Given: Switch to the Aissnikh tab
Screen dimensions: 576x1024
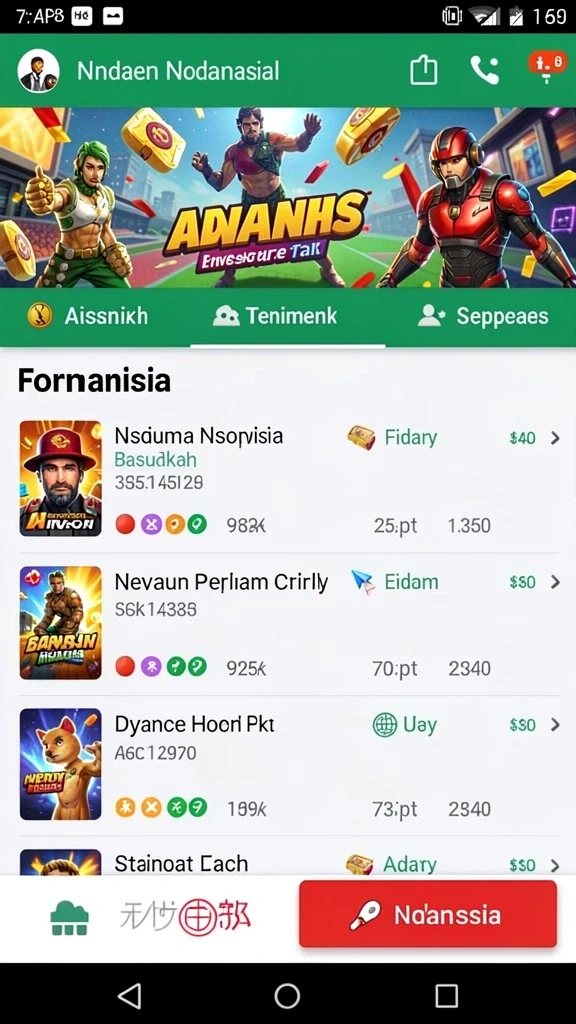Looking at the screenshot, I should click(88, 317).
